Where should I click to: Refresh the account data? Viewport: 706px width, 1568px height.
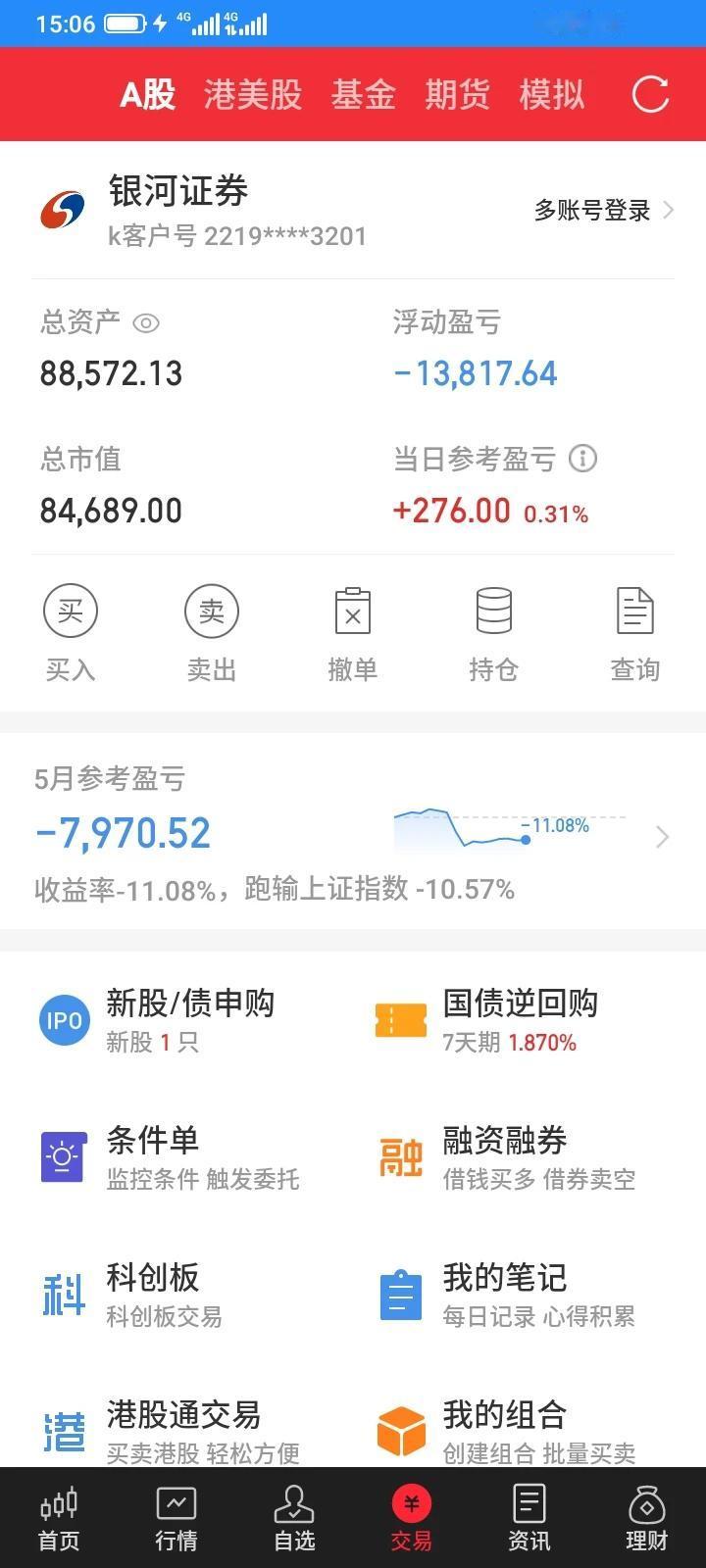pos(650,95)
